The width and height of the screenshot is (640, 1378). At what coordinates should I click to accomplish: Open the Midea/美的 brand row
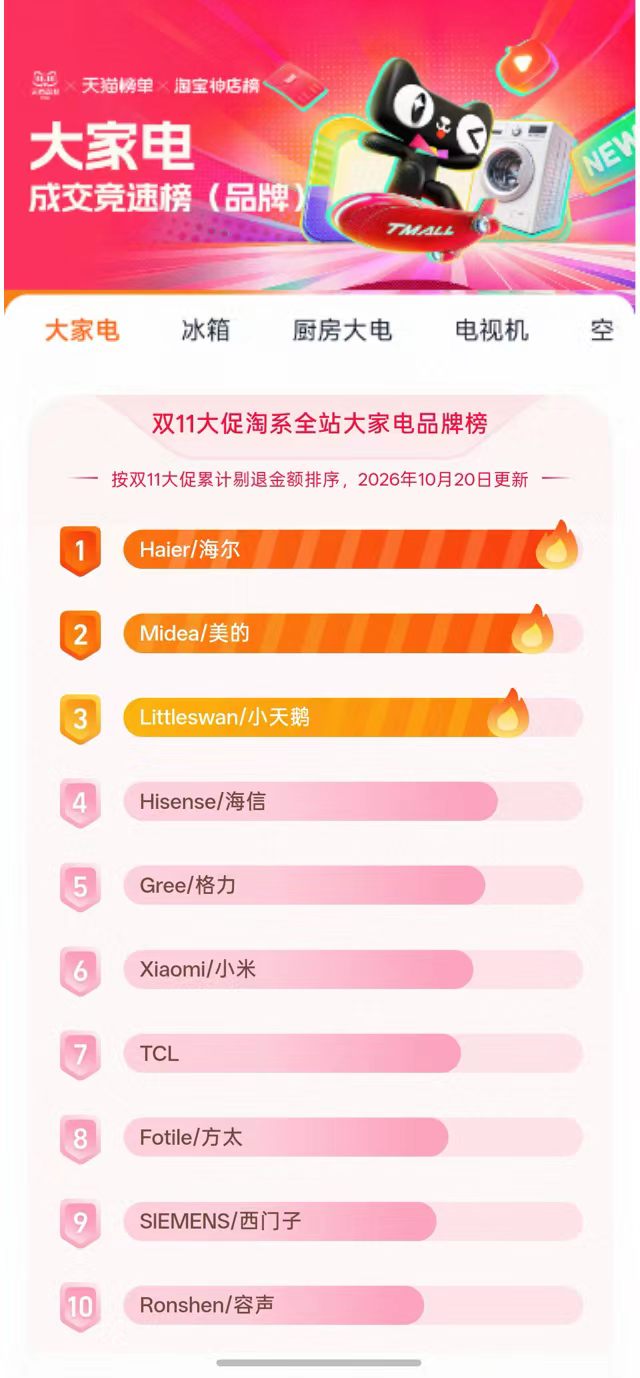(320, 634)
